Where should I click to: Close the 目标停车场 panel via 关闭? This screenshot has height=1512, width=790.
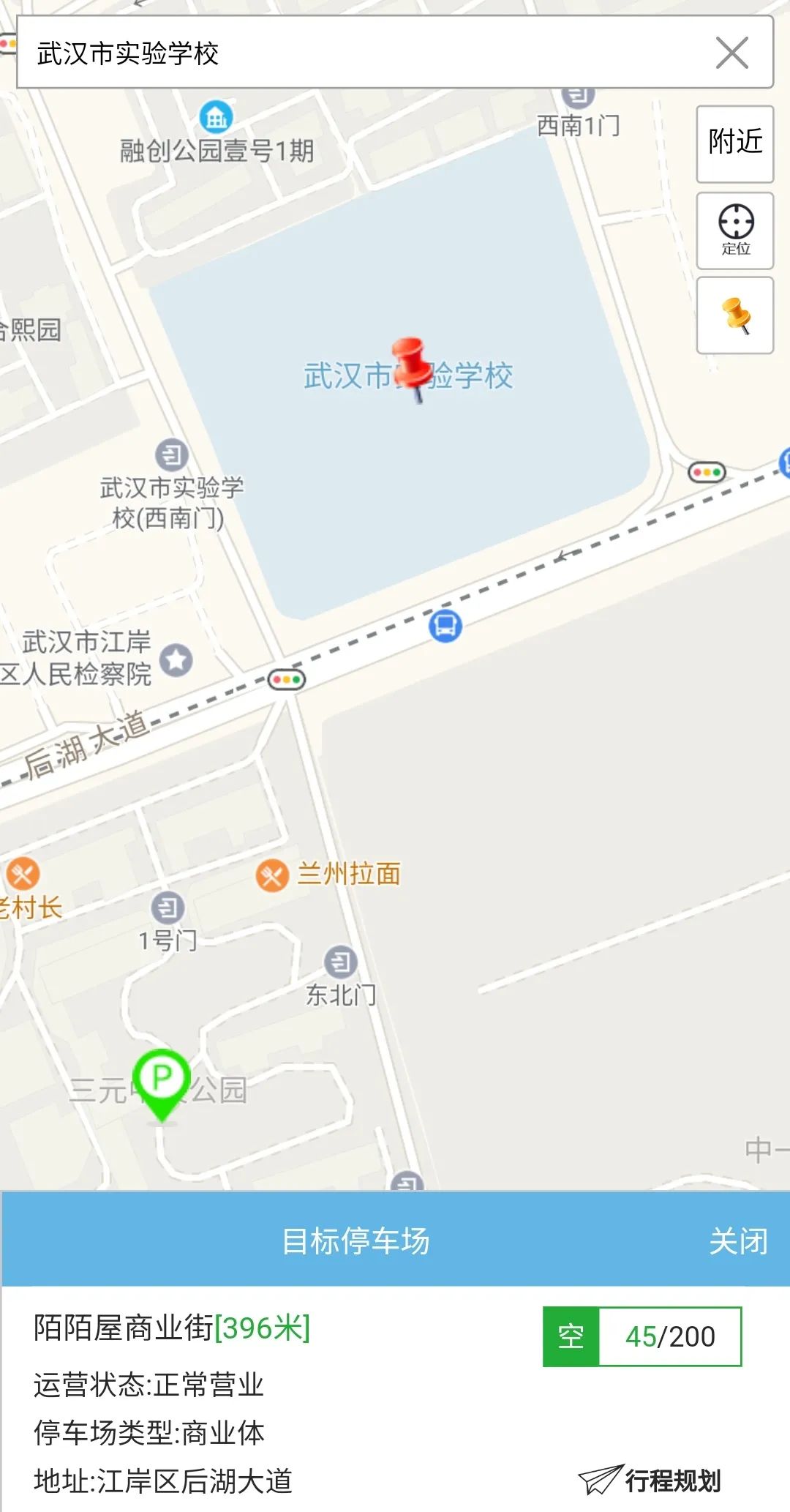coord(737,1241)
